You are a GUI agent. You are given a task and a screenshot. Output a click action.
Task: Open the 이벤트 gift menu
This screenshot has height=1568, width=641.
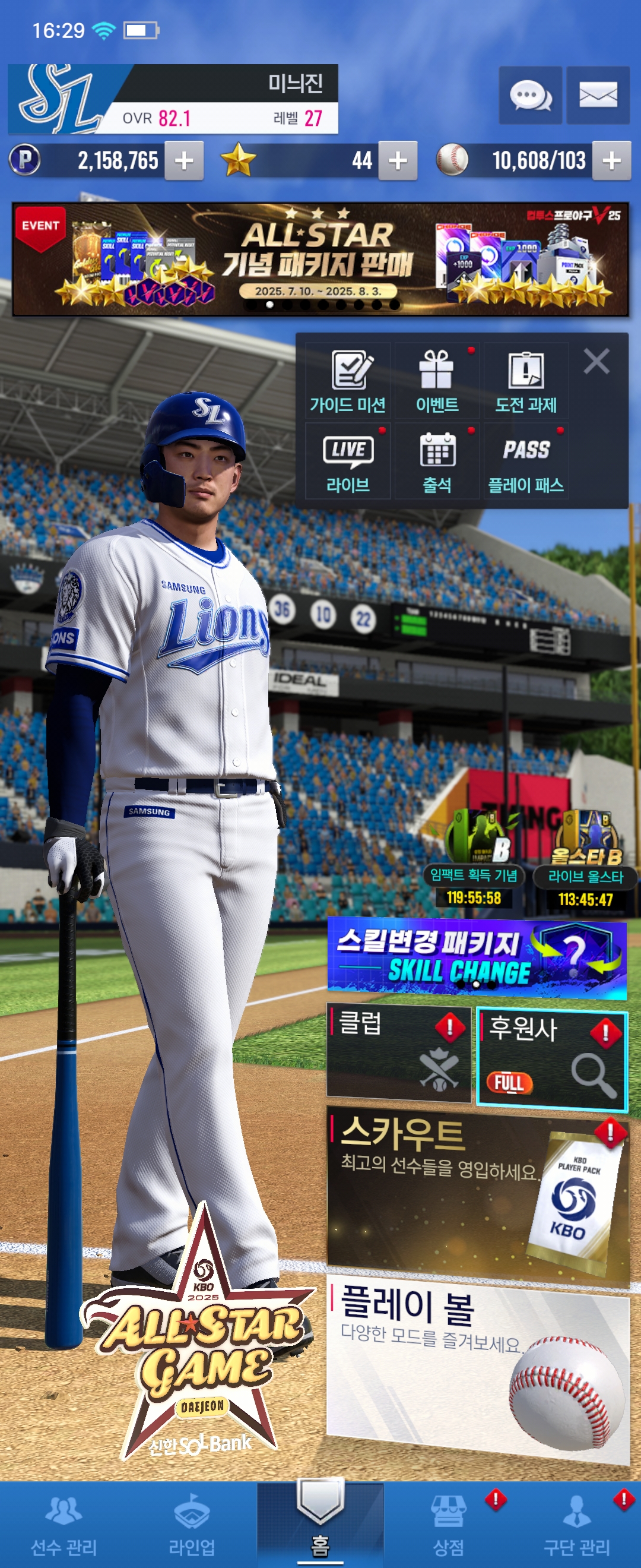pos(437,381)
